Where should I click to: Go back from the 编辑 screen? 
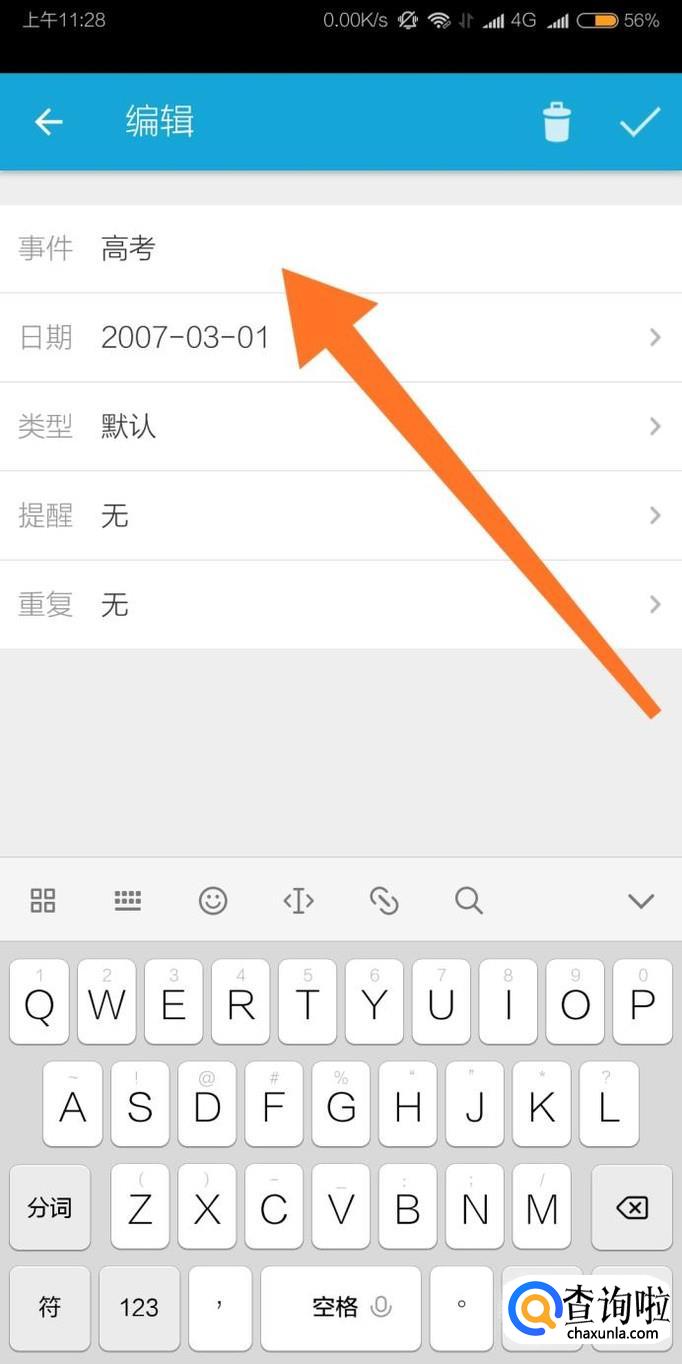[x=48, y=122]
